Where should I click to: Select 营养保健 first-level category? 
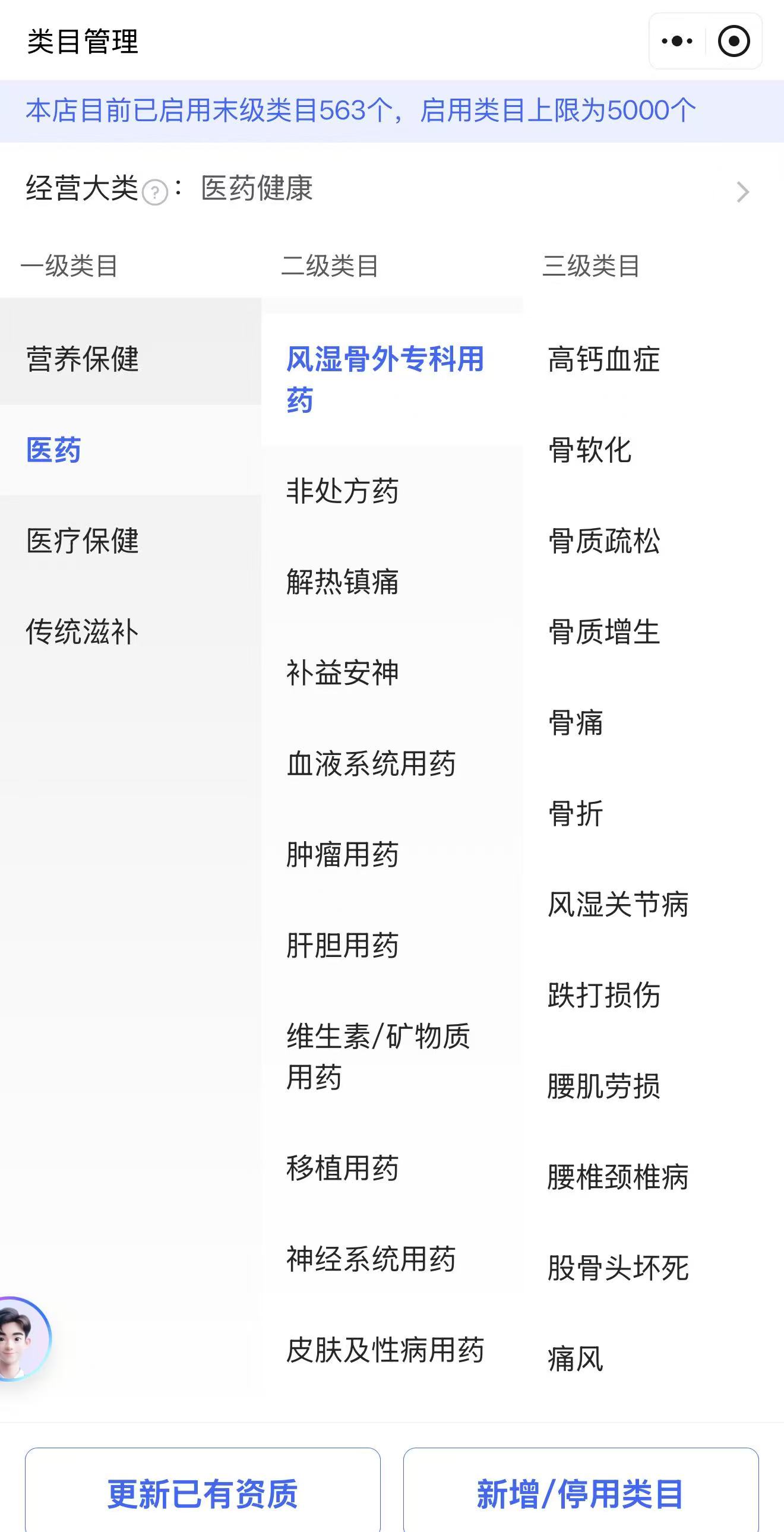83,359
